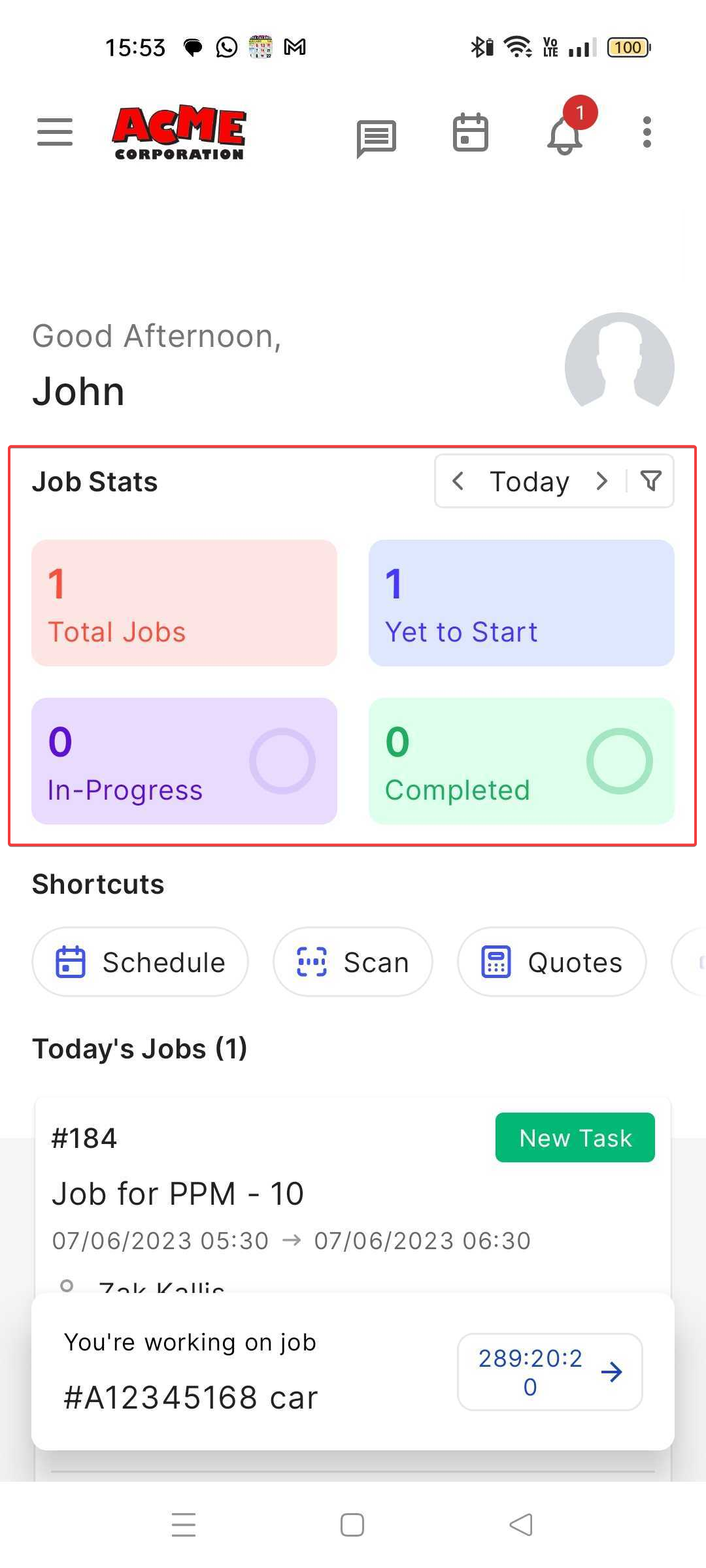Open the Quotes shortcut
Image resolution: width=706 pixels, height=1568 pixels.
tap(552, 962)
